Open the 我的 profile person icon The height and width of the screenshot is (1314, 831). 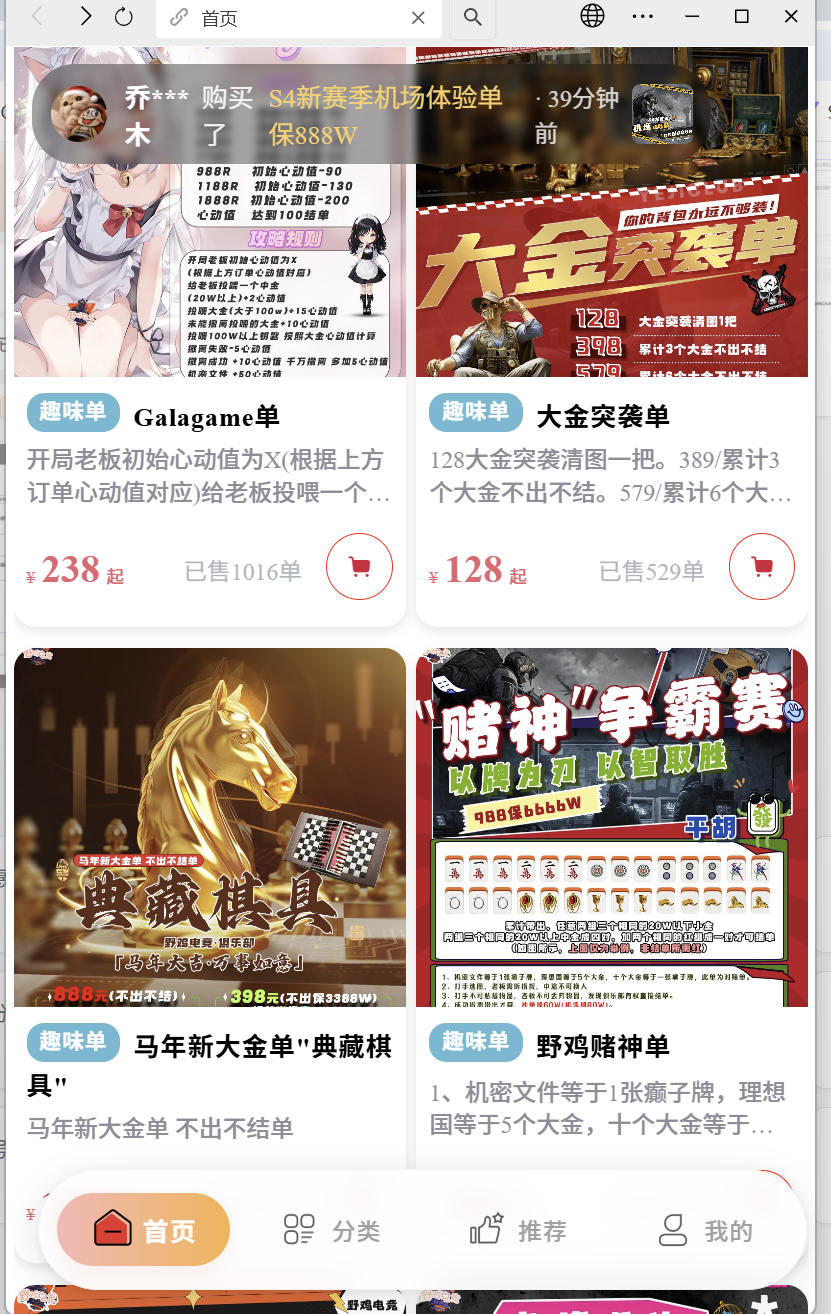coord(672,1229)
